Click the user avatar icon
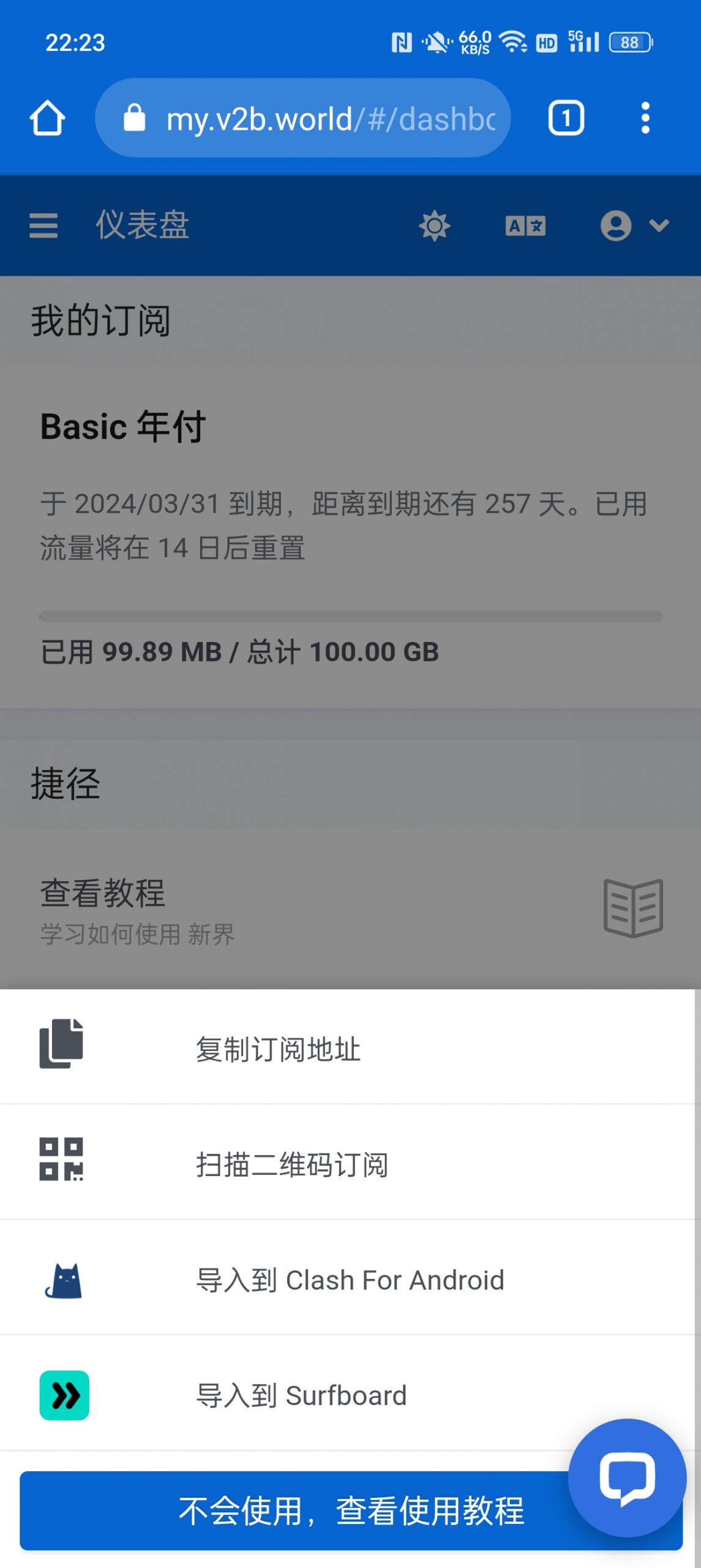This screenshot has height=1568, width=701. pos(617,225)
